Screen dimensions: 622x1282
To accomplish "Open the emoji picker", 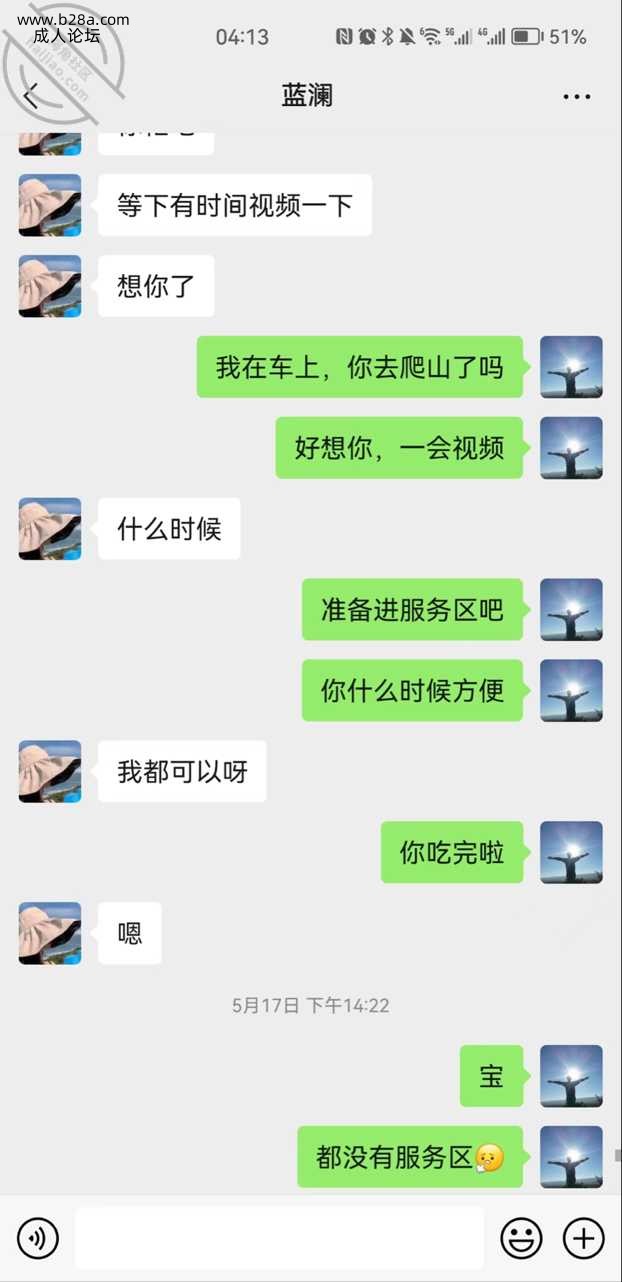I will [x=521, y=1239].
